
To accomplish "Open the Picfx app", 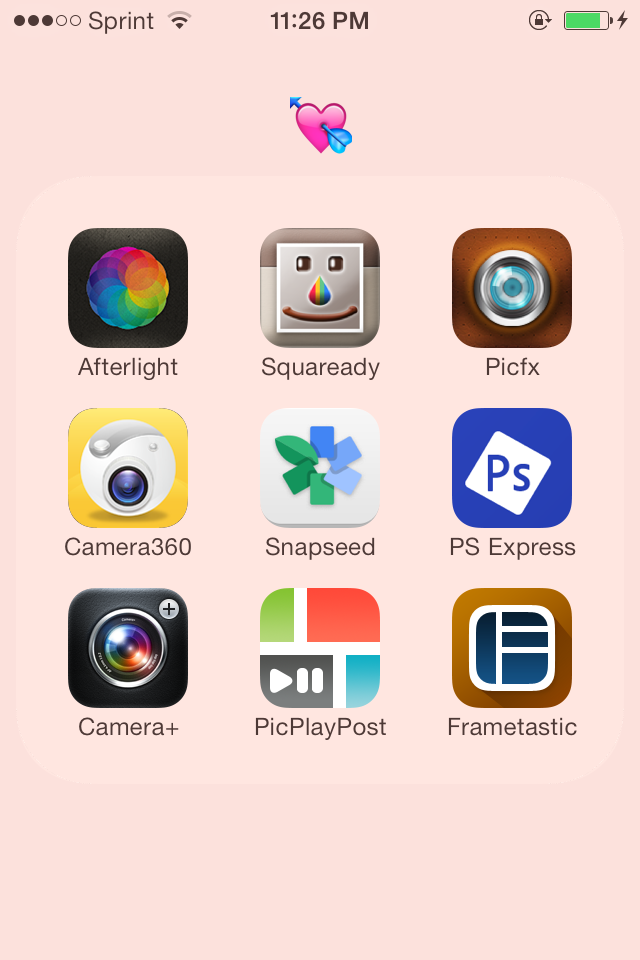I will click(x=512, y=288).
